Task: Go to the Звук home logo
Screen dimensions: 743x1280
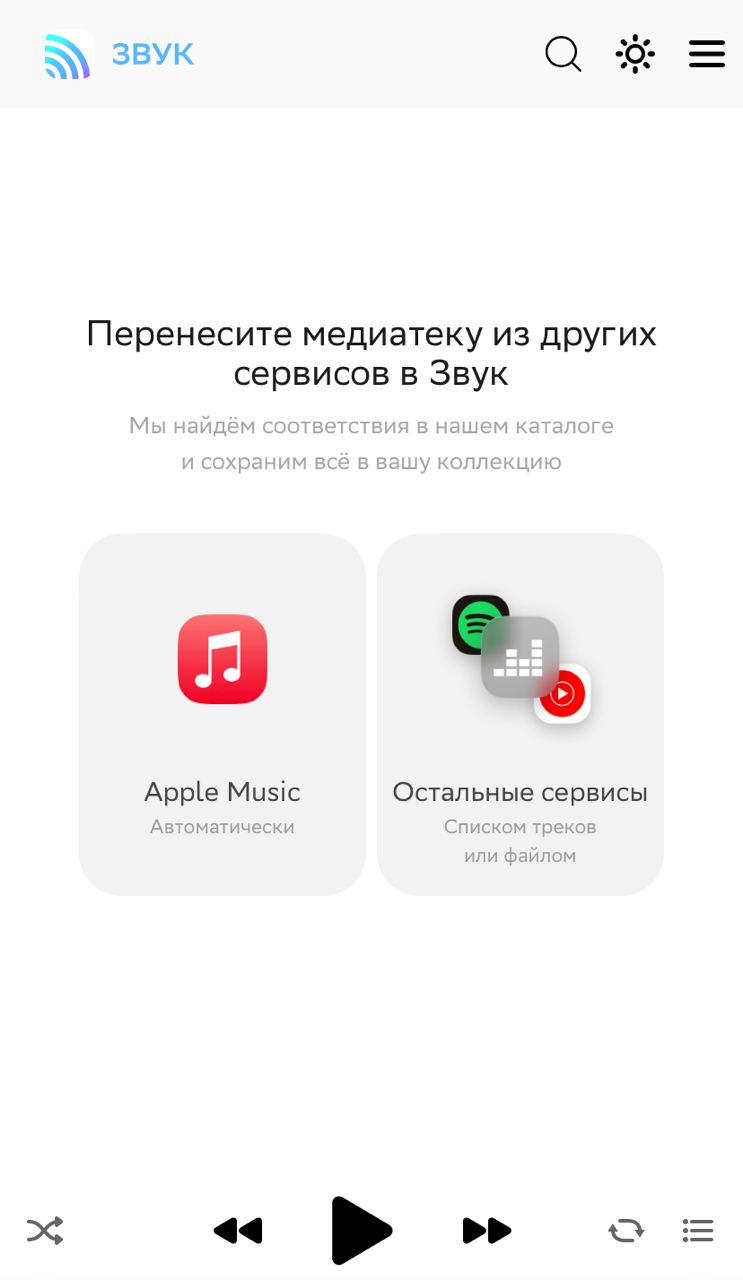Action: tap(119, 54)
